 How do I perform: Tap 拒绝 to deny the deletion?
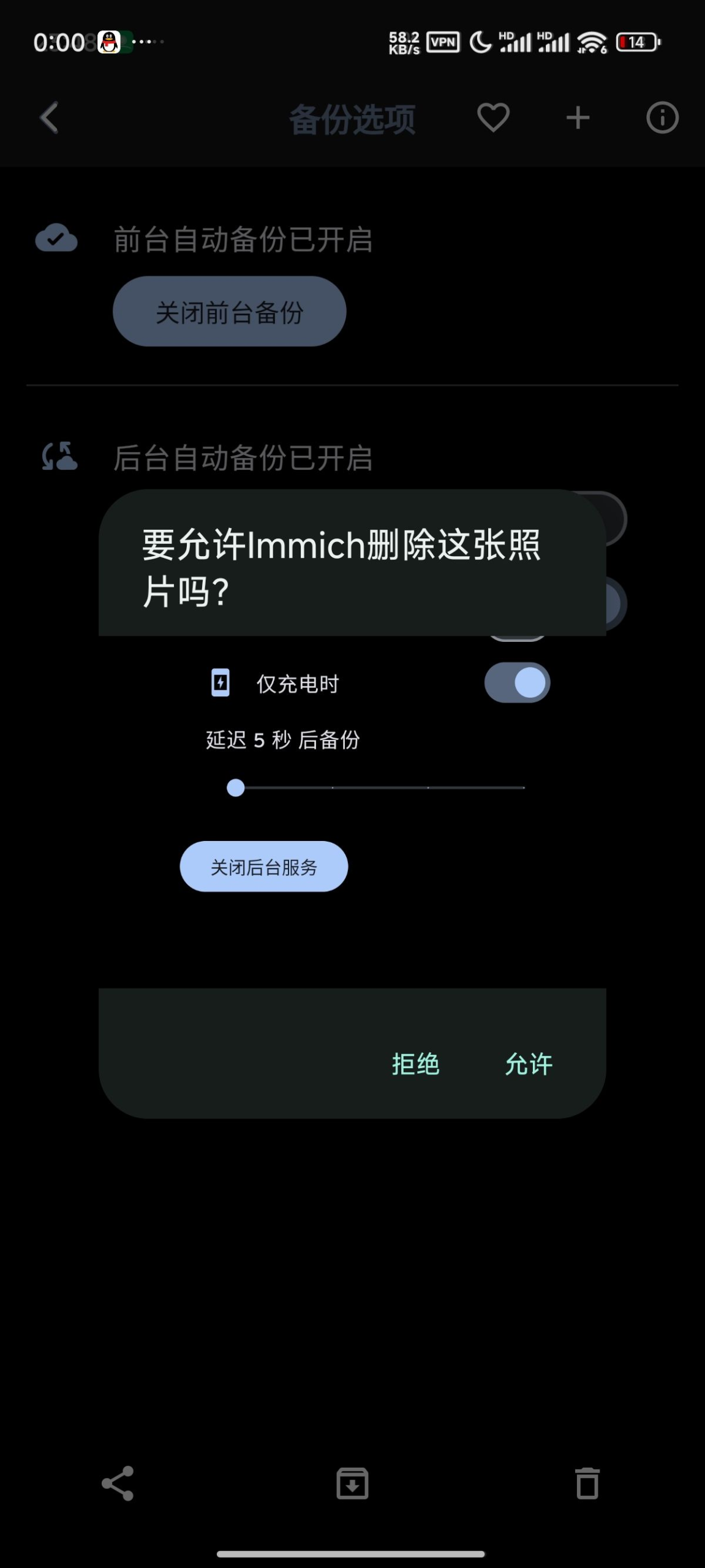click(x=415, y=1065)
